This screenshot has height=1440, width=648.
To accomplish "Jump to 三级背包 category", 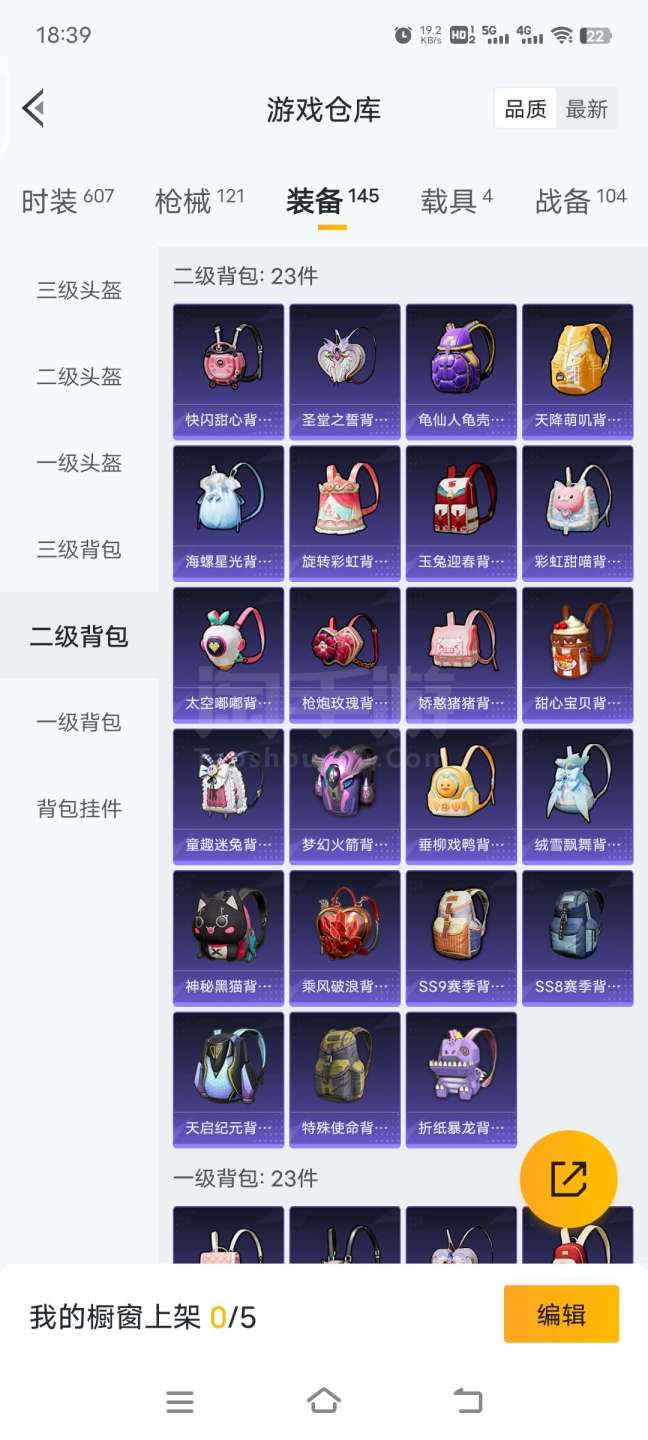I will (79, 549).
